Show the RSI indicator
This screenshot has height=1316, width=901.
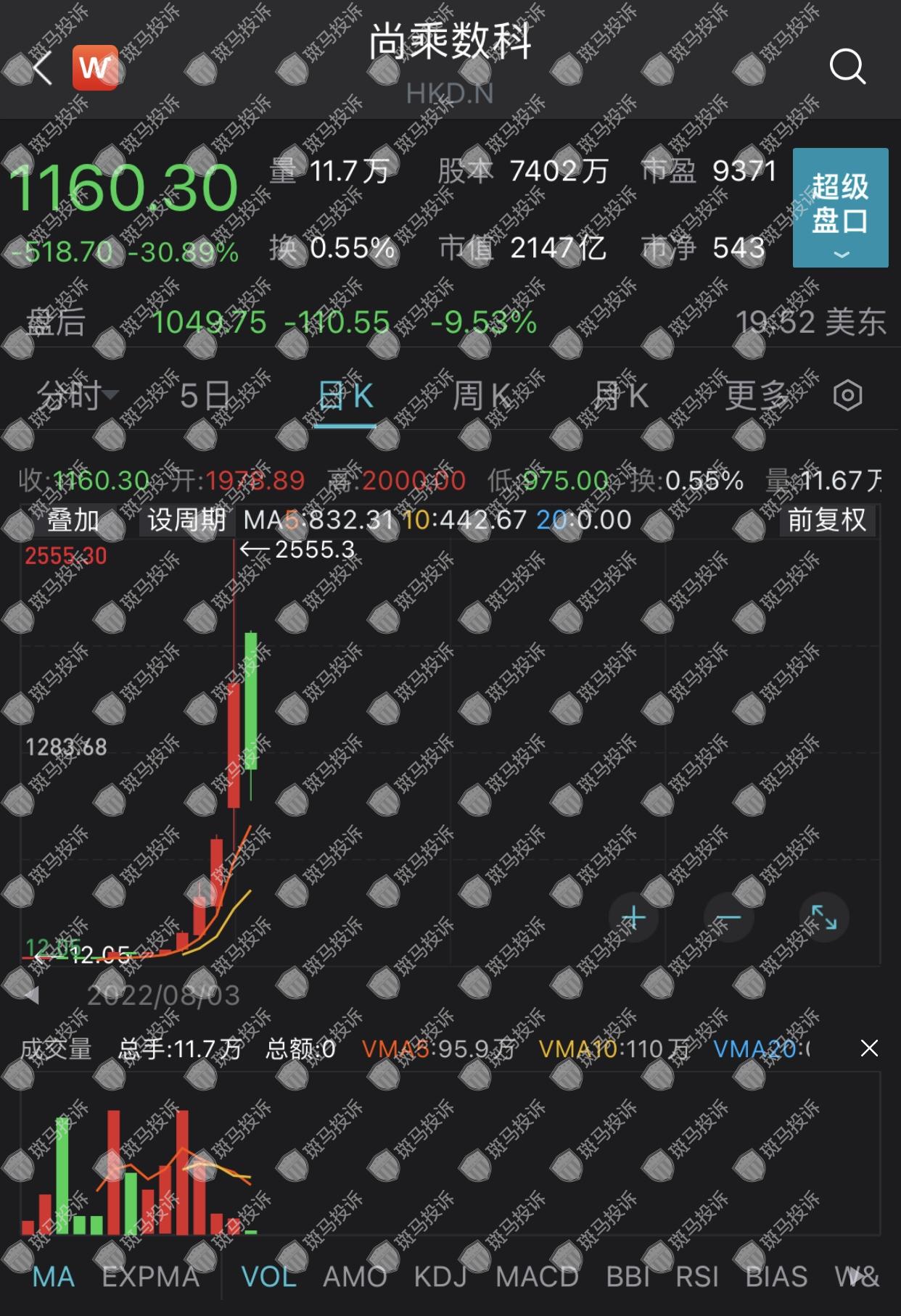tap(696, 1277)
